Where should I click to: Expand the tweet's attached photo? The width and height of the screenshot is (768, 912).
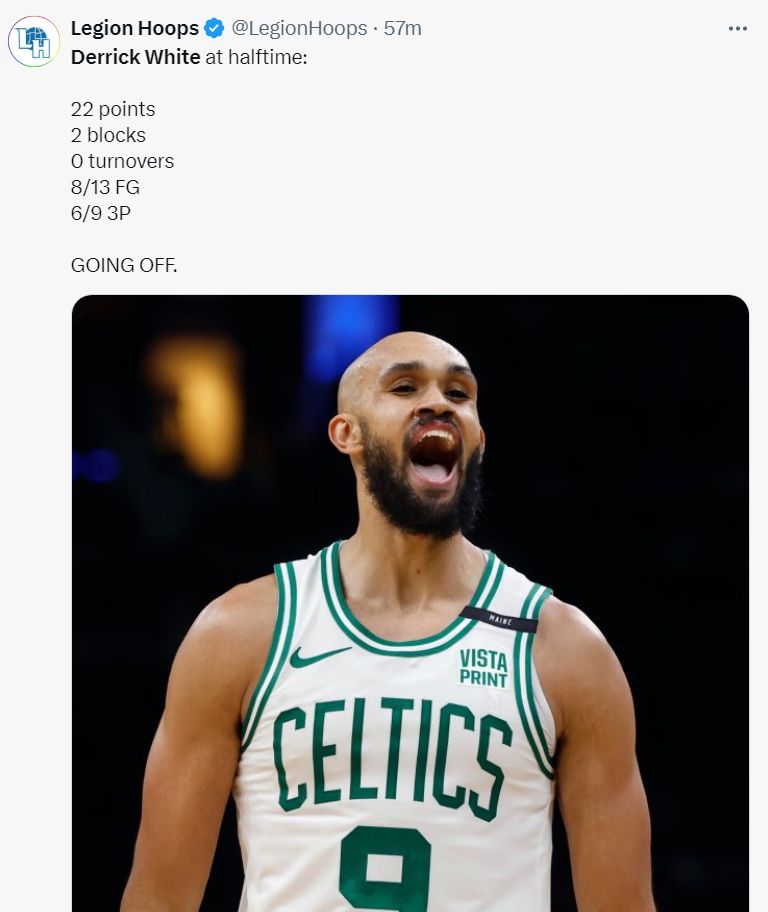coord(410,602)
